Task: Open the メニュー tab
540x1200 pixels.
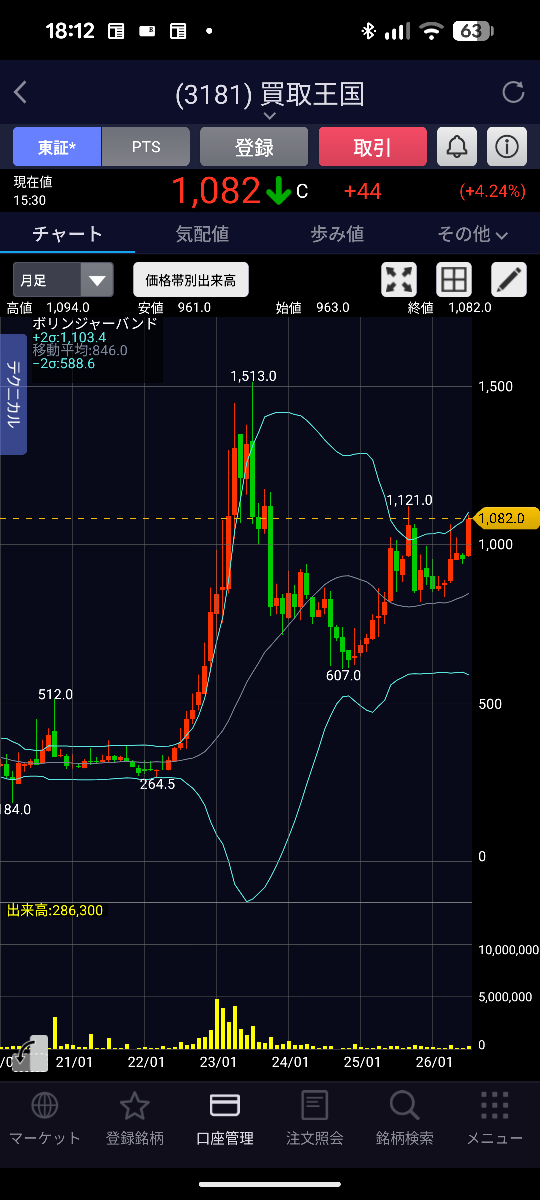Action: click(x=495, y=1118)
